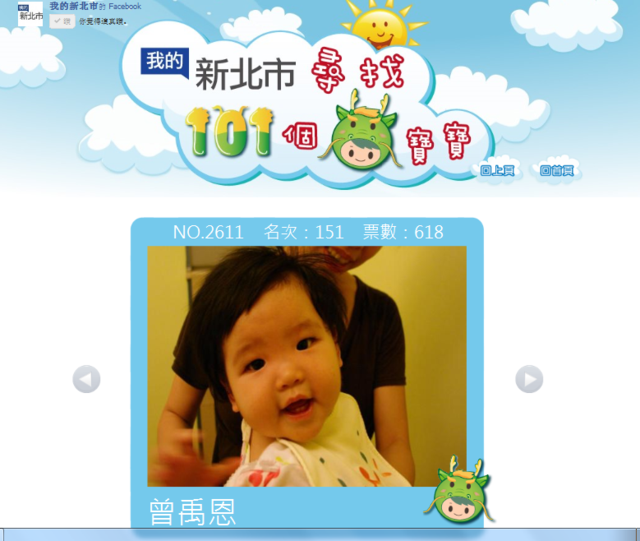Image resolution: width=640 pixels, height=541 pixels.
Task: Open the photo of 曾禹恩
Action: coord(307,366)
